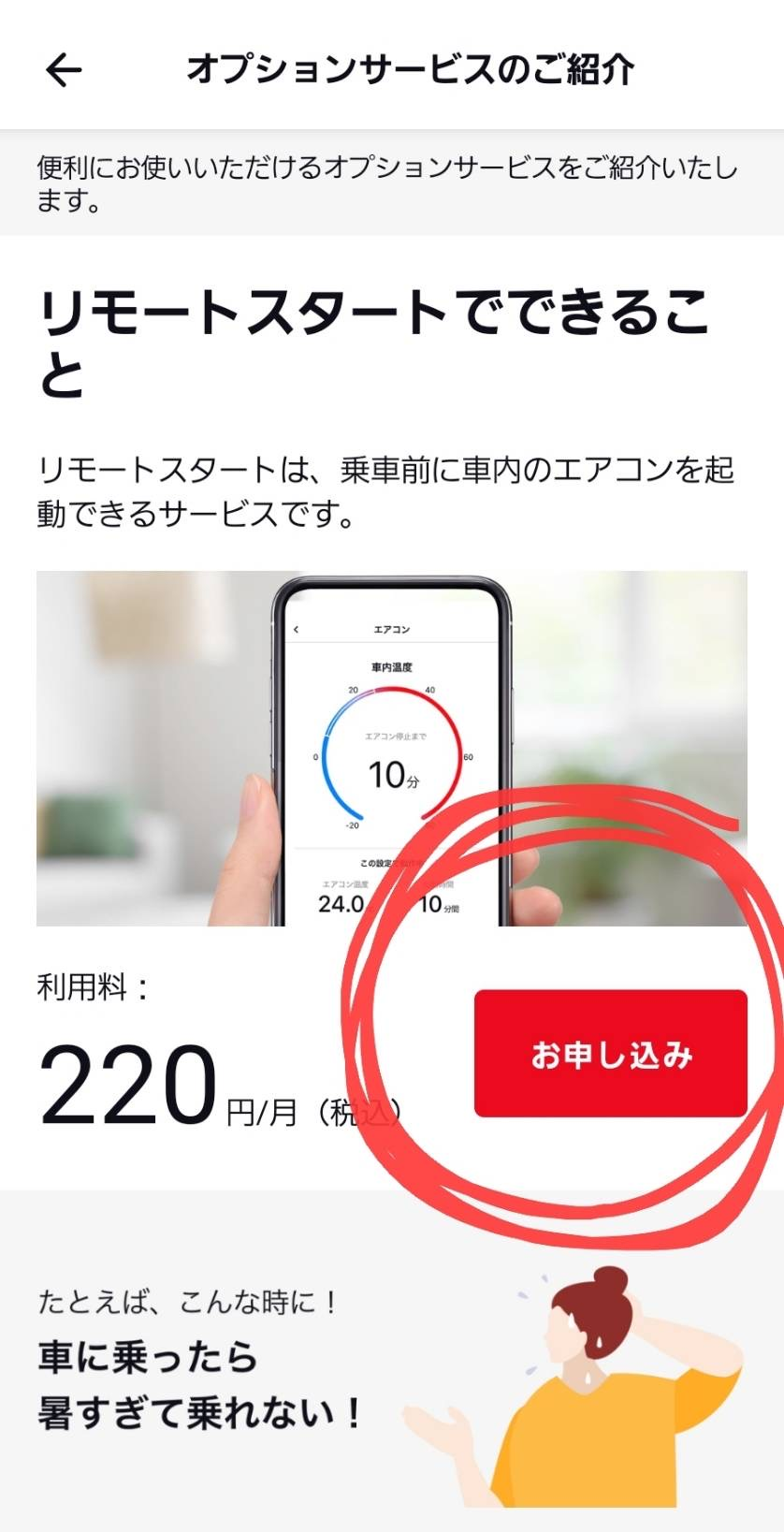Tap the お申し込み apply button
Image resolution: width=784 pixels, height=1532 pixels.
pos(610,1054)
